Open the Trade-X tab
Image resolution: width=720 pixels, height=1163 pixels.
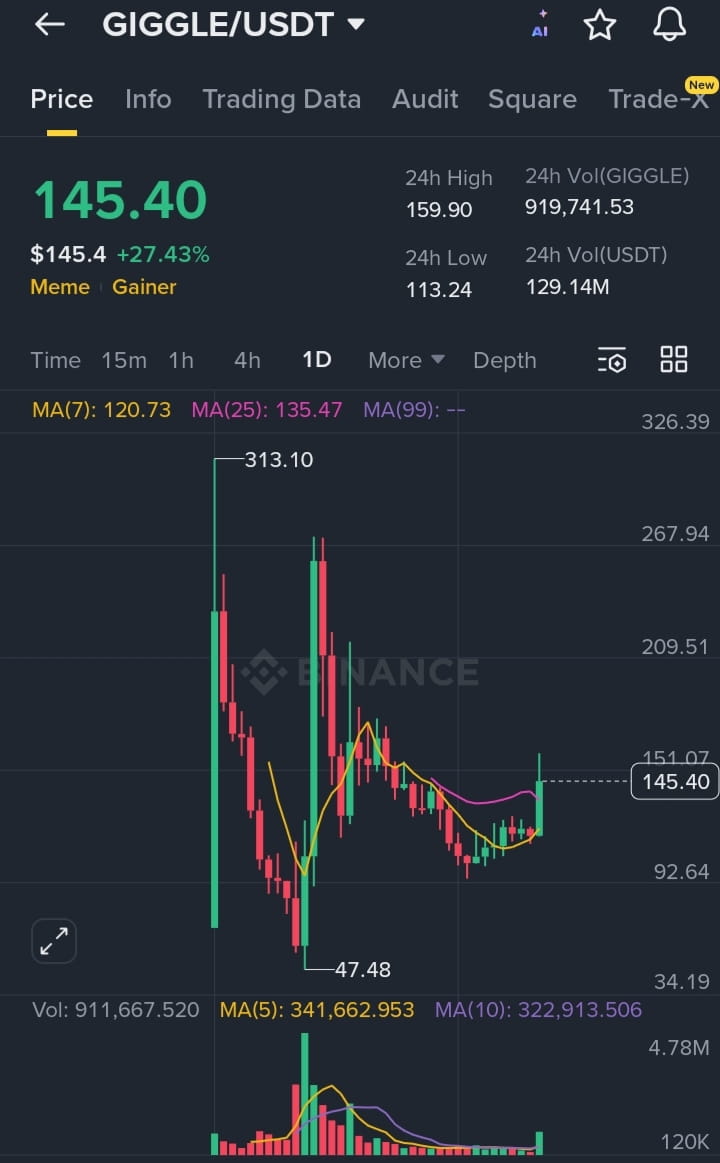(x=658, y=99)
